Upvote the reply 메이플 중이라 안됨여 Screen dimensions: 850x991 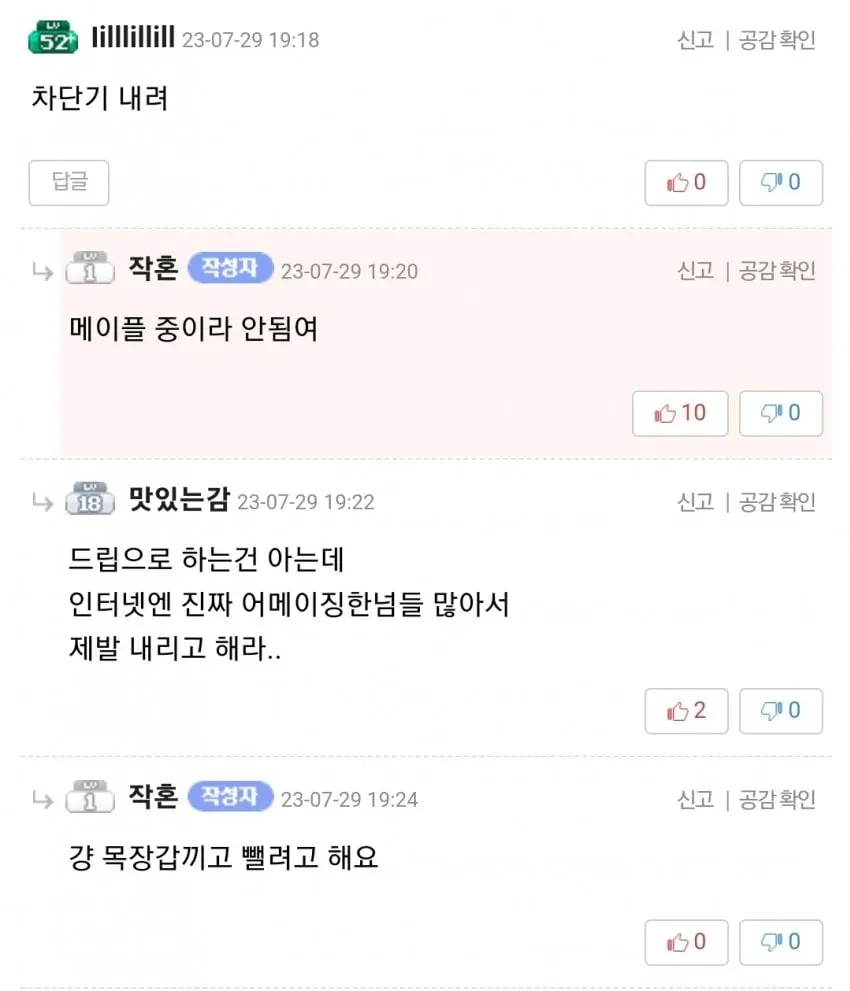[679, 413]
